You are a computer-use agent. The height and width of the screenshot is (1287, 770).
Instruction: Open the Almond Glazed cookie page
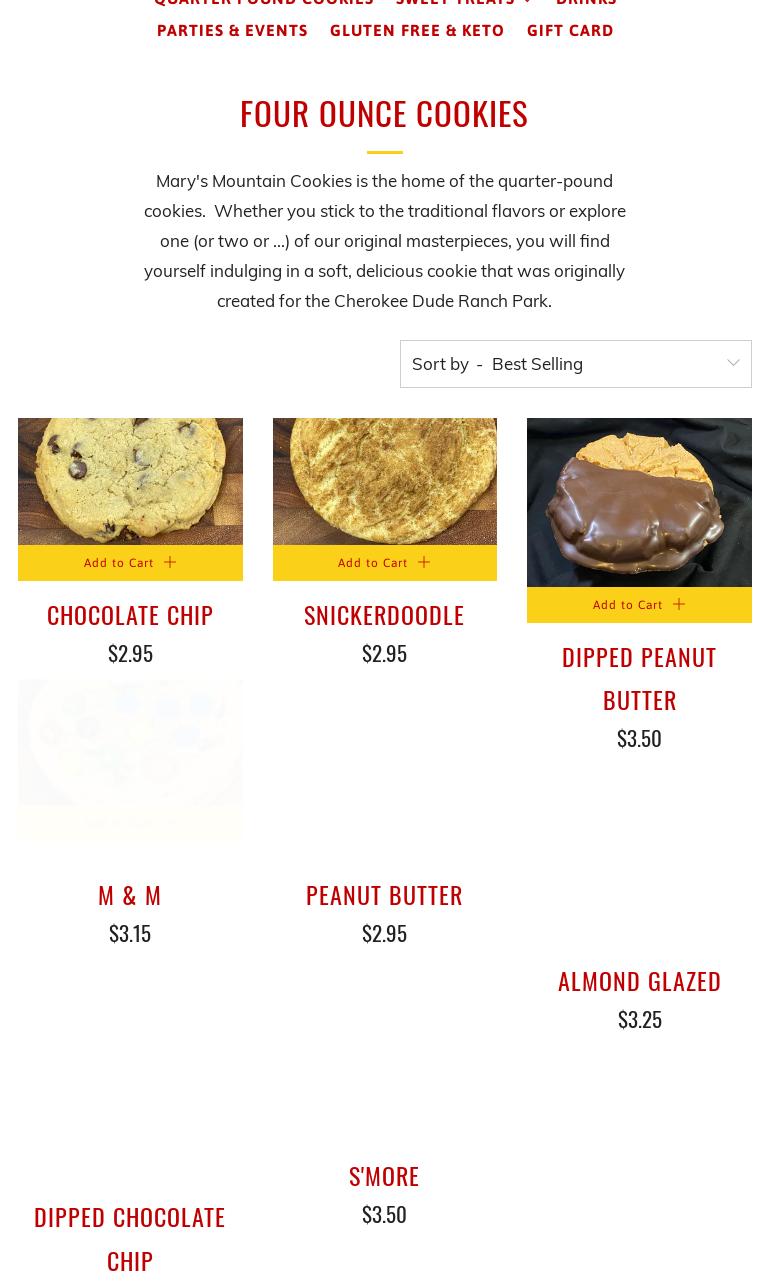click(x=639, y=980)
